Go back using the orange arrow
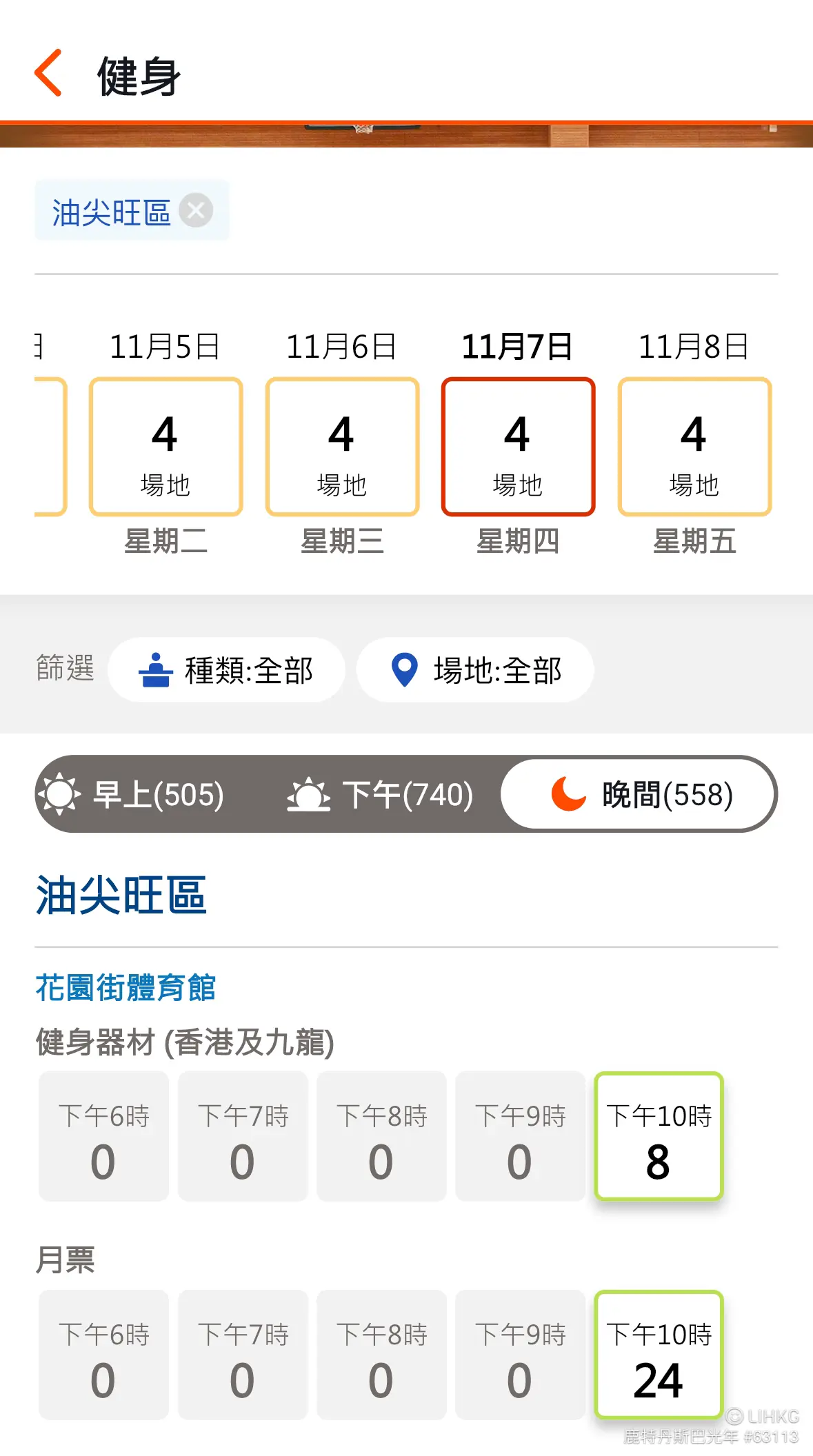Image resolution: width=813 pixels, height=1456 pixels. pos(48,73)
